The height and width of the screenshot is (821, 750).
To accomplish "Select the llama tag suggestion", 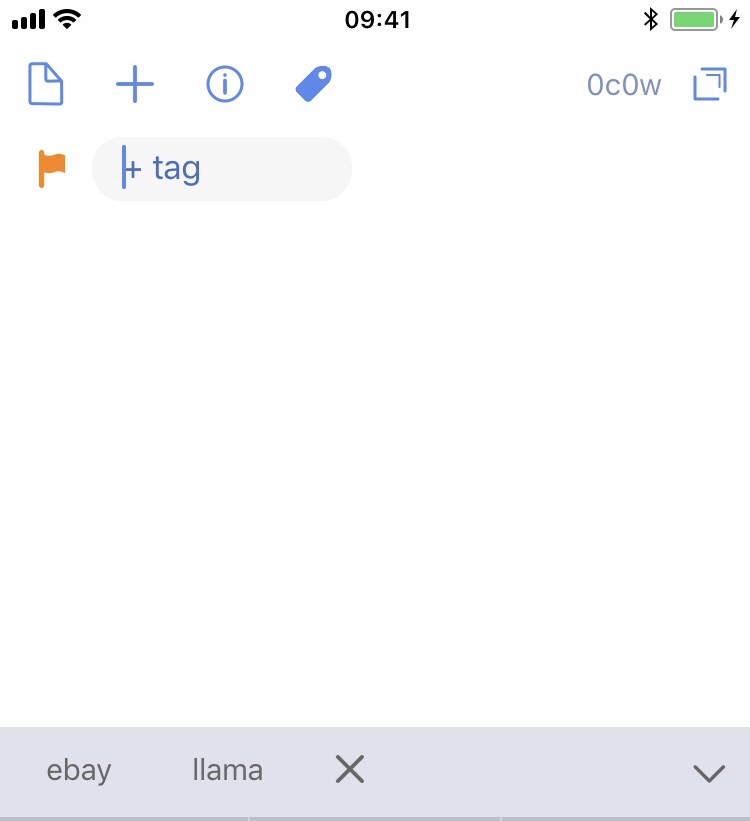I will [227, 770].
